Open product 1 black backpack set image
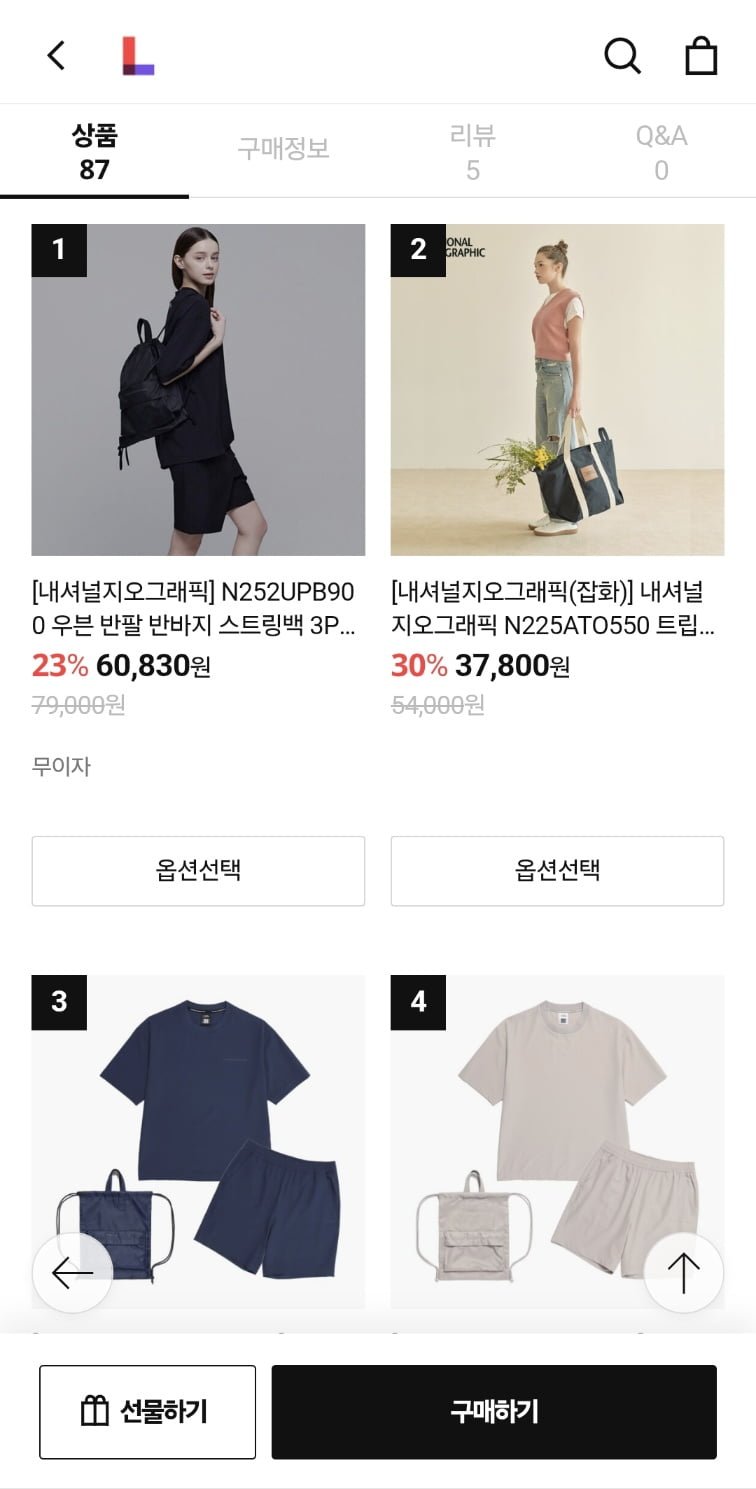Viewport: 756px width, 1489px height. click(198, 390)
